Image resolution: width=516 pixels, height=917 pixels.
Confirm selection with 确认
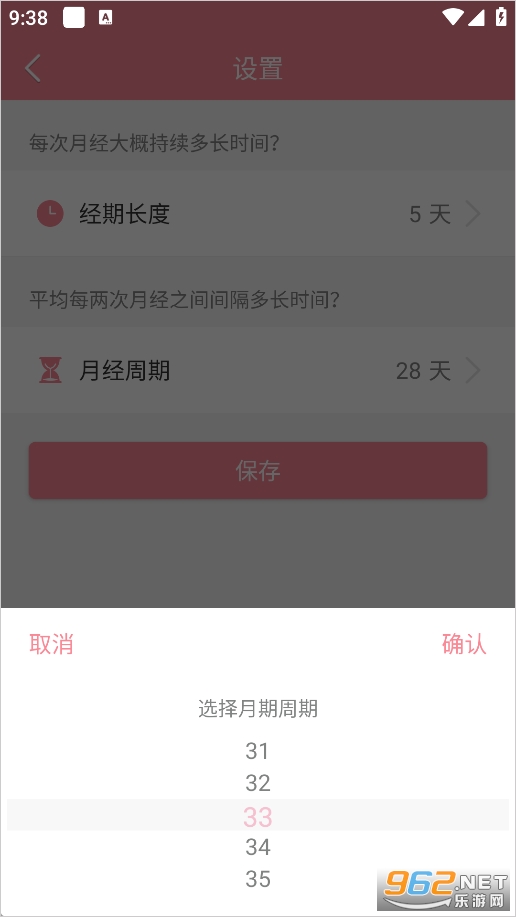click(464, 643)
